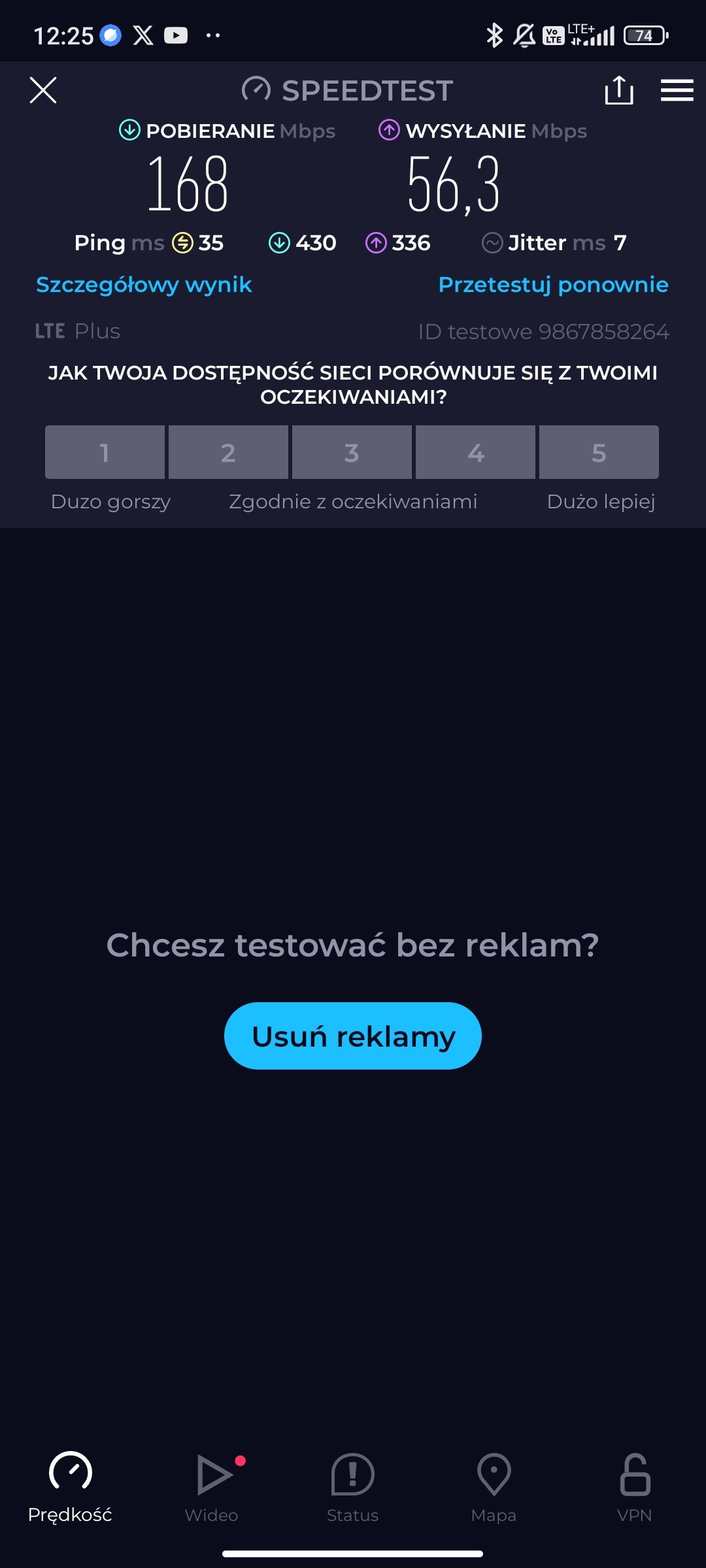Image resolution: width=706 pixels, height=1568 pixels.
Task: Tap Przetestuj ponownie to retest
Action: pyautogui.click(x=553, y=285)
